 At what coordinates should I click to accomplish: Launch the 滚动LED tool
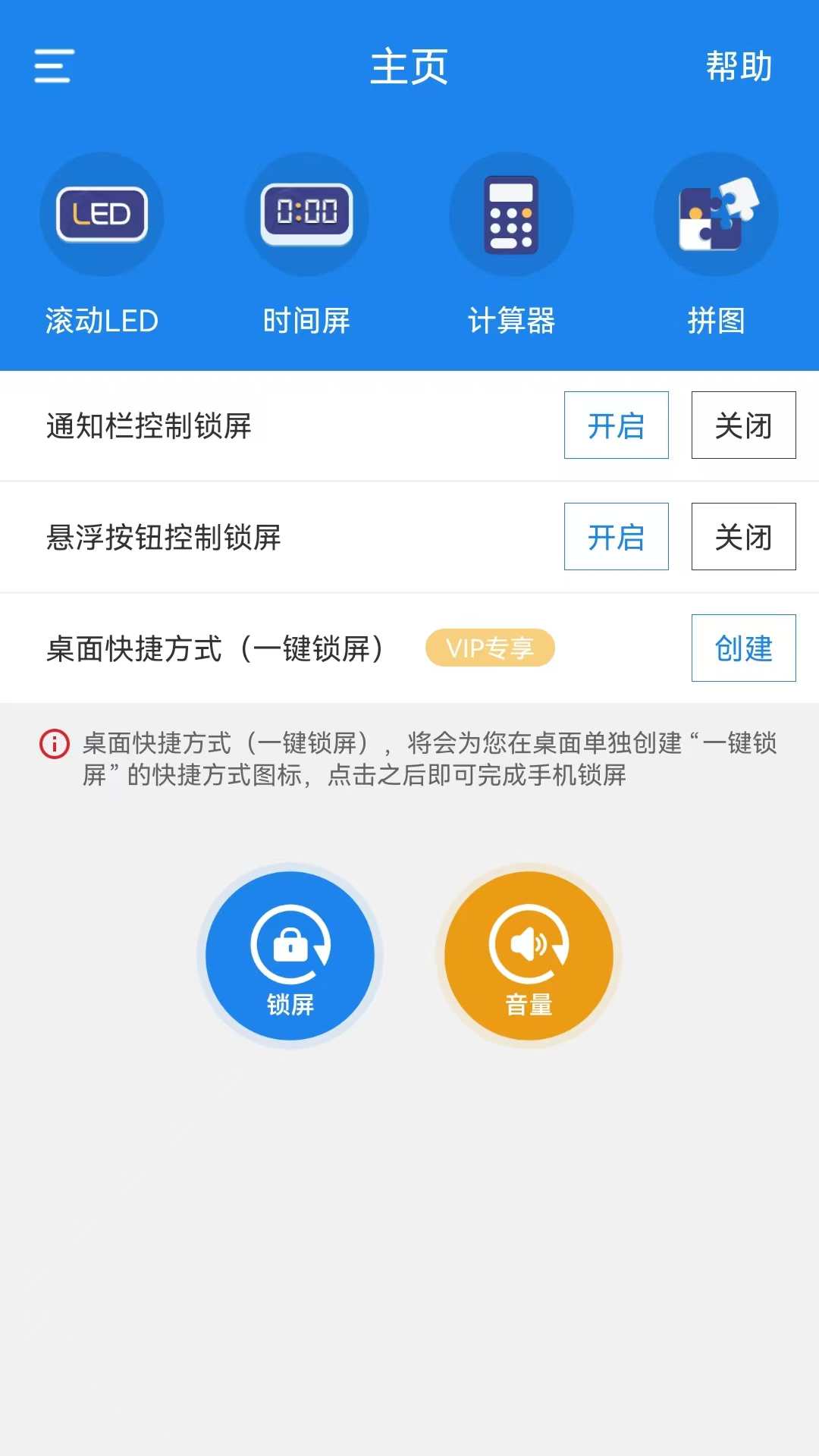click(x=102, y=215)
